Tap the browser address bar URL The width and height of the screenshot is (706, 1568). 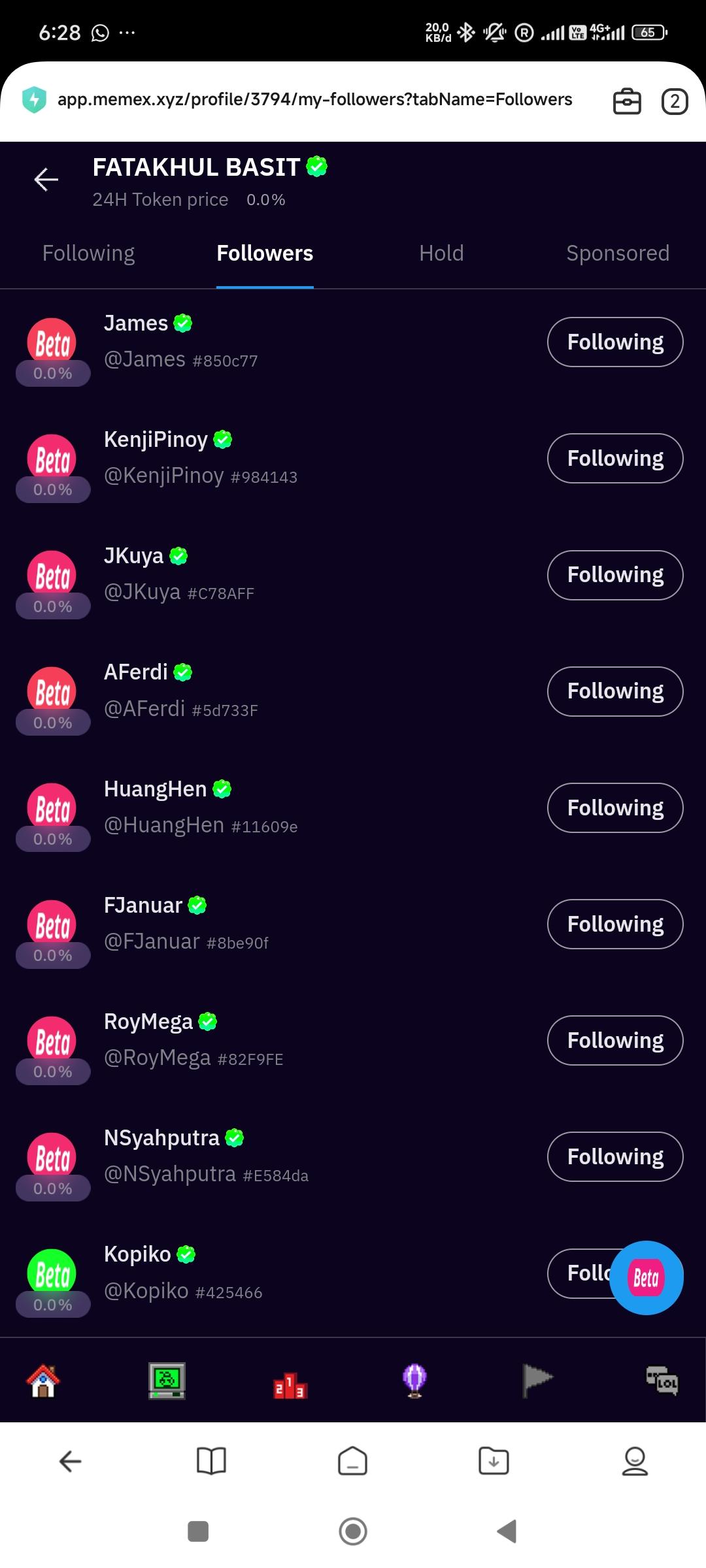pos(314,99)
